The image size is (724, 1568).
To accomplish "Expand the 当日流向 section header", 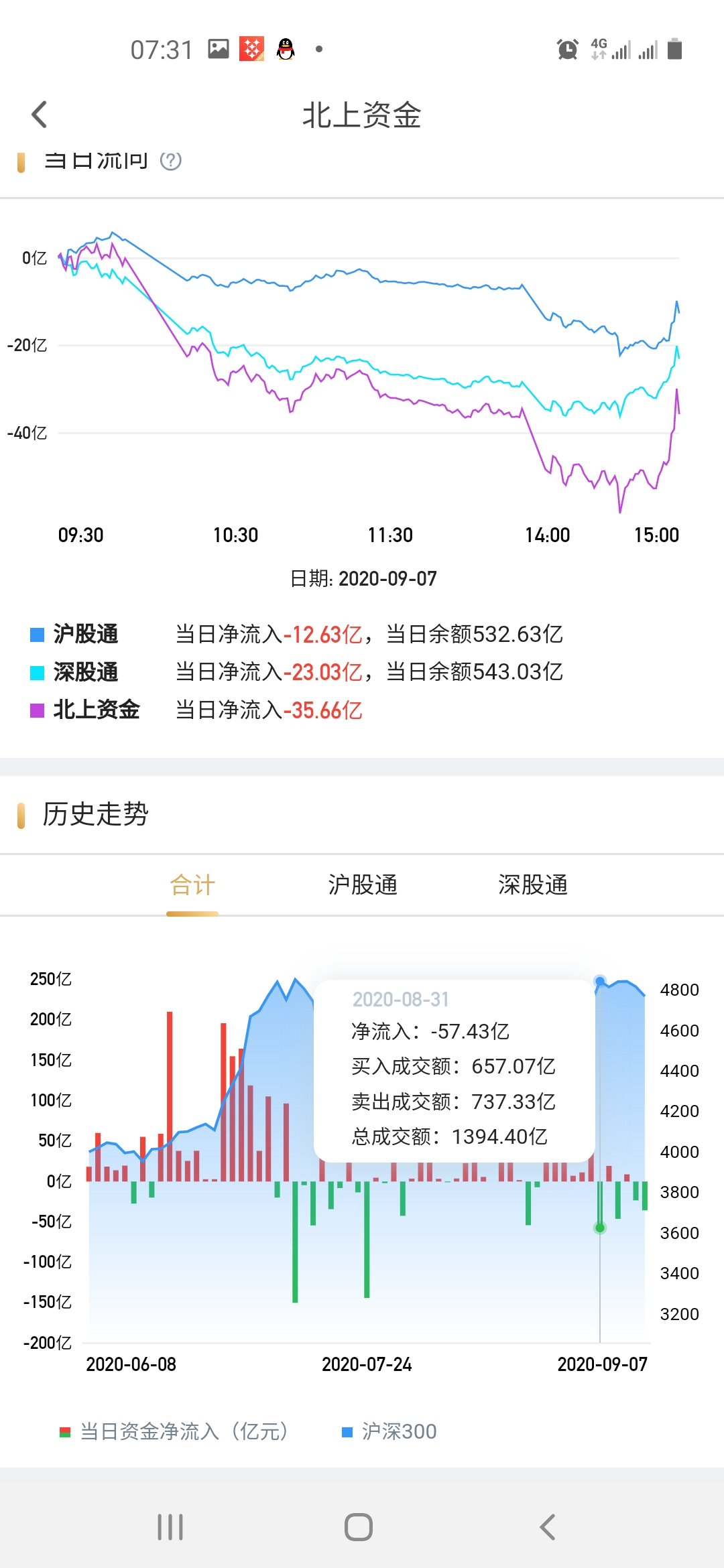I will (x=94, y=159).
